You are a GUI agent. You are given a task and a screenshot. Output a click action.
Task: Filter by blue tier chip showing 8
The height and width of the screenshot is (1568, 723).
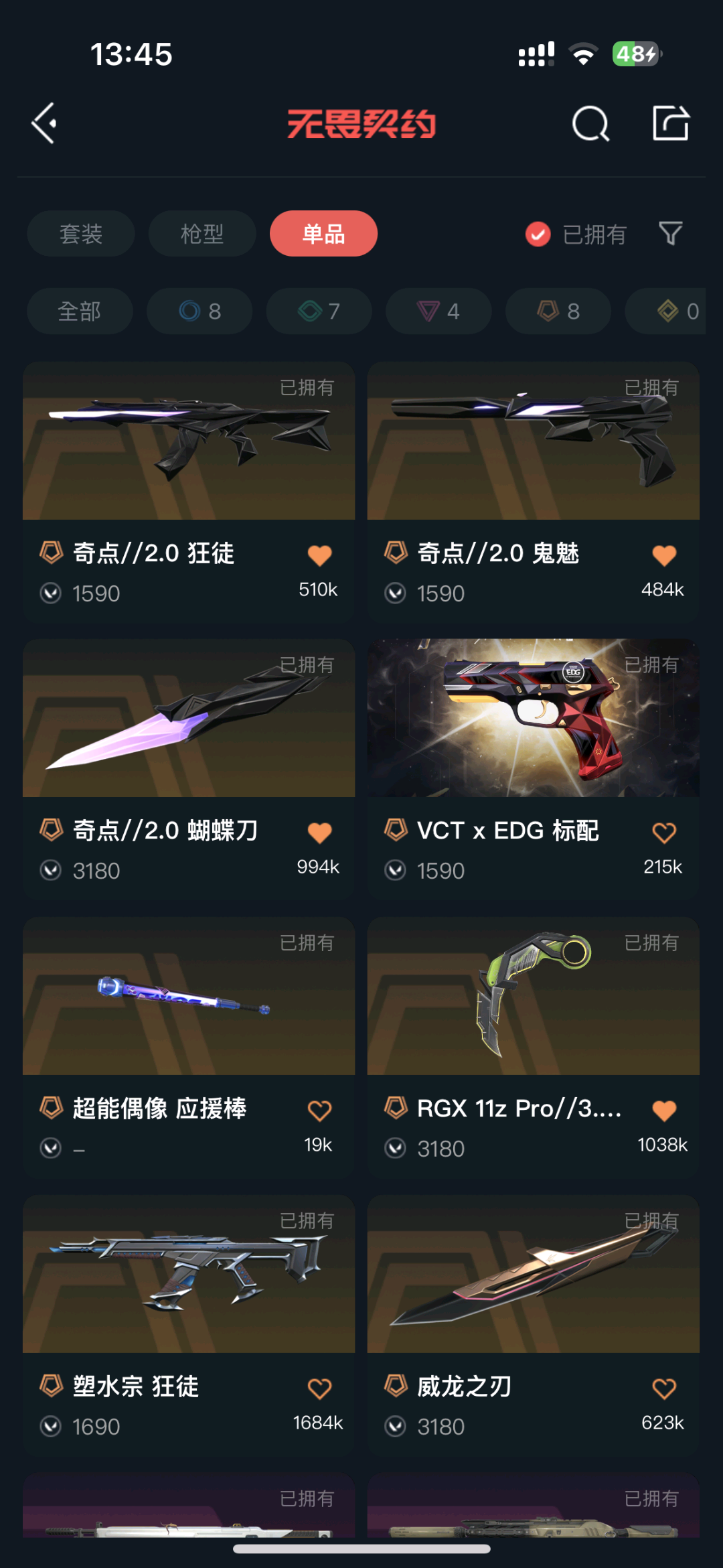click(199, 311)
